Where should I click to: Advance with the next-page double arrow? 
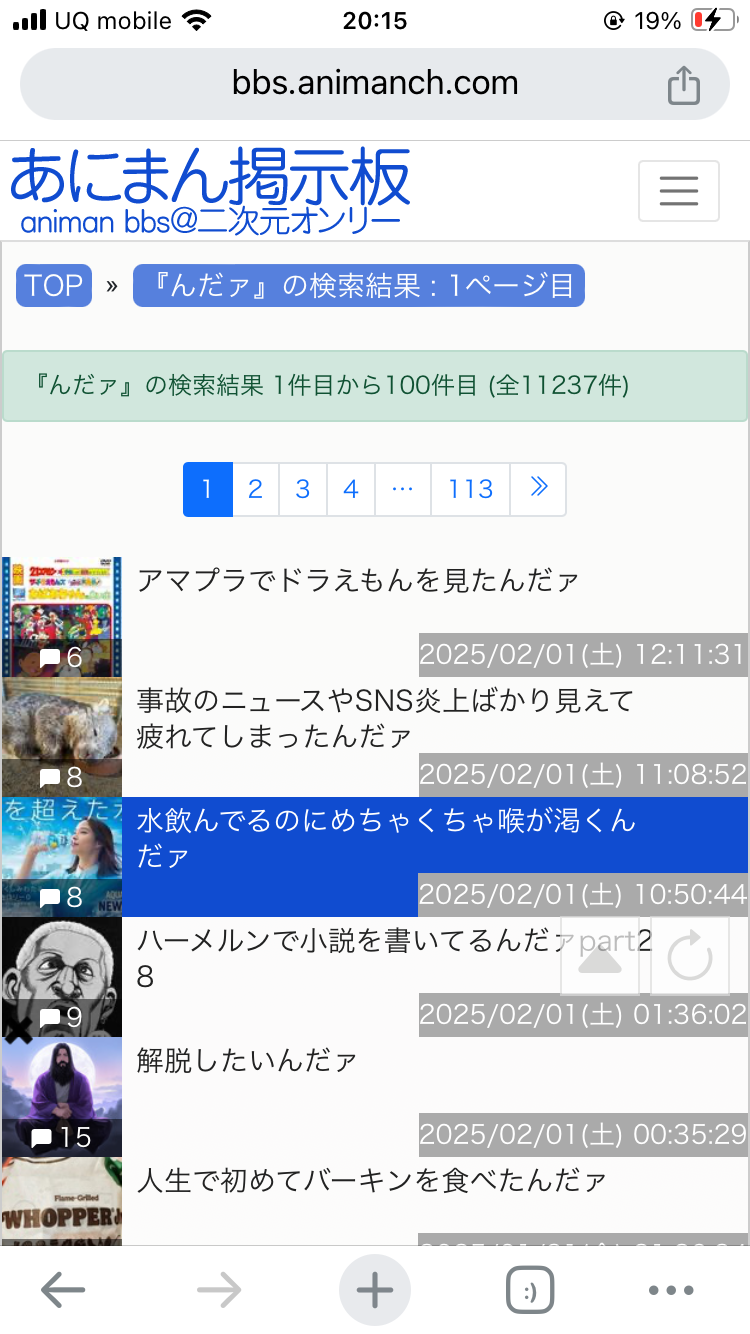(x=538, y=489)
